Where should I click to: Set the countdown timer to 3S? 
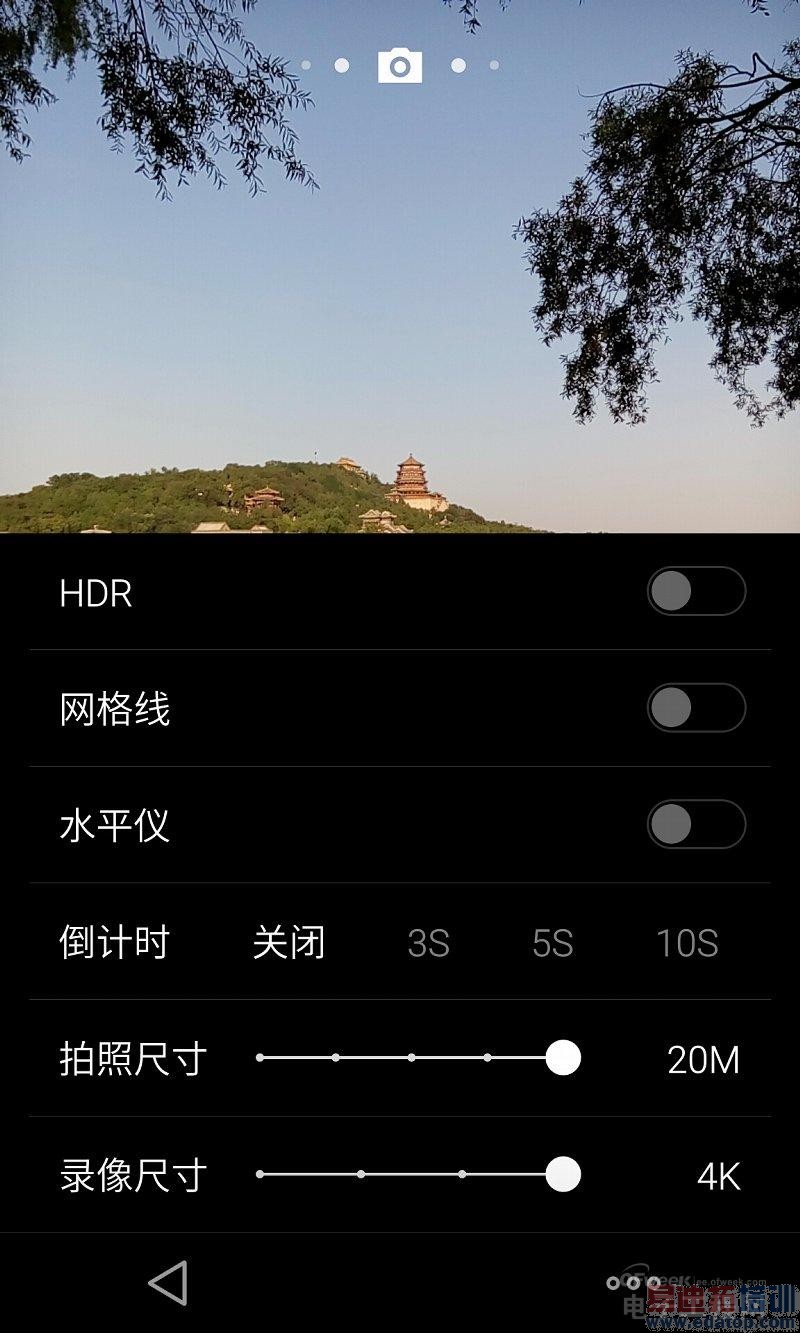[428, 942]
